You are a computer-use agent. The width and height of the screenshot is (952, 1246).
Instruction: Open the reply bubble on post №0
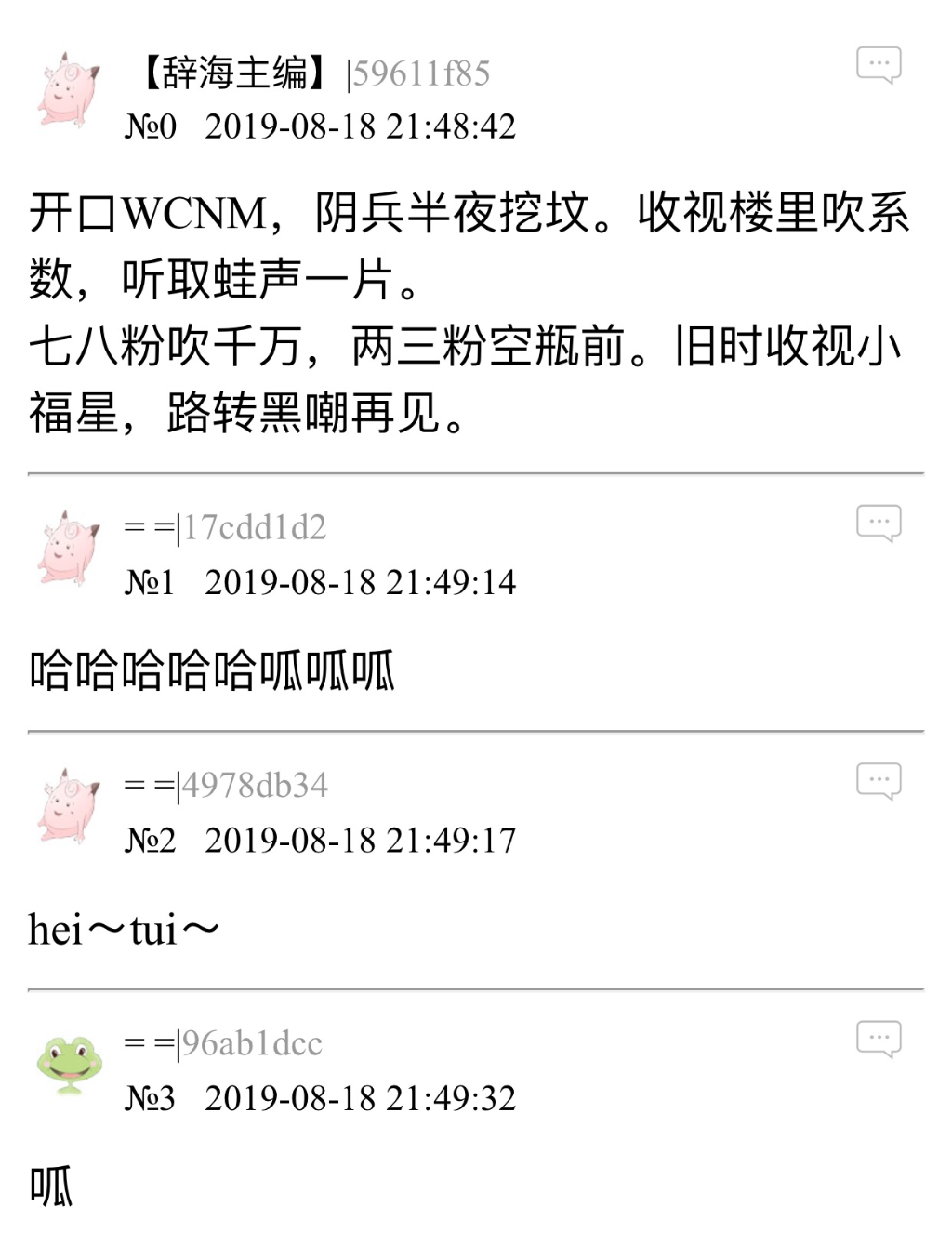tap(879, 63)
